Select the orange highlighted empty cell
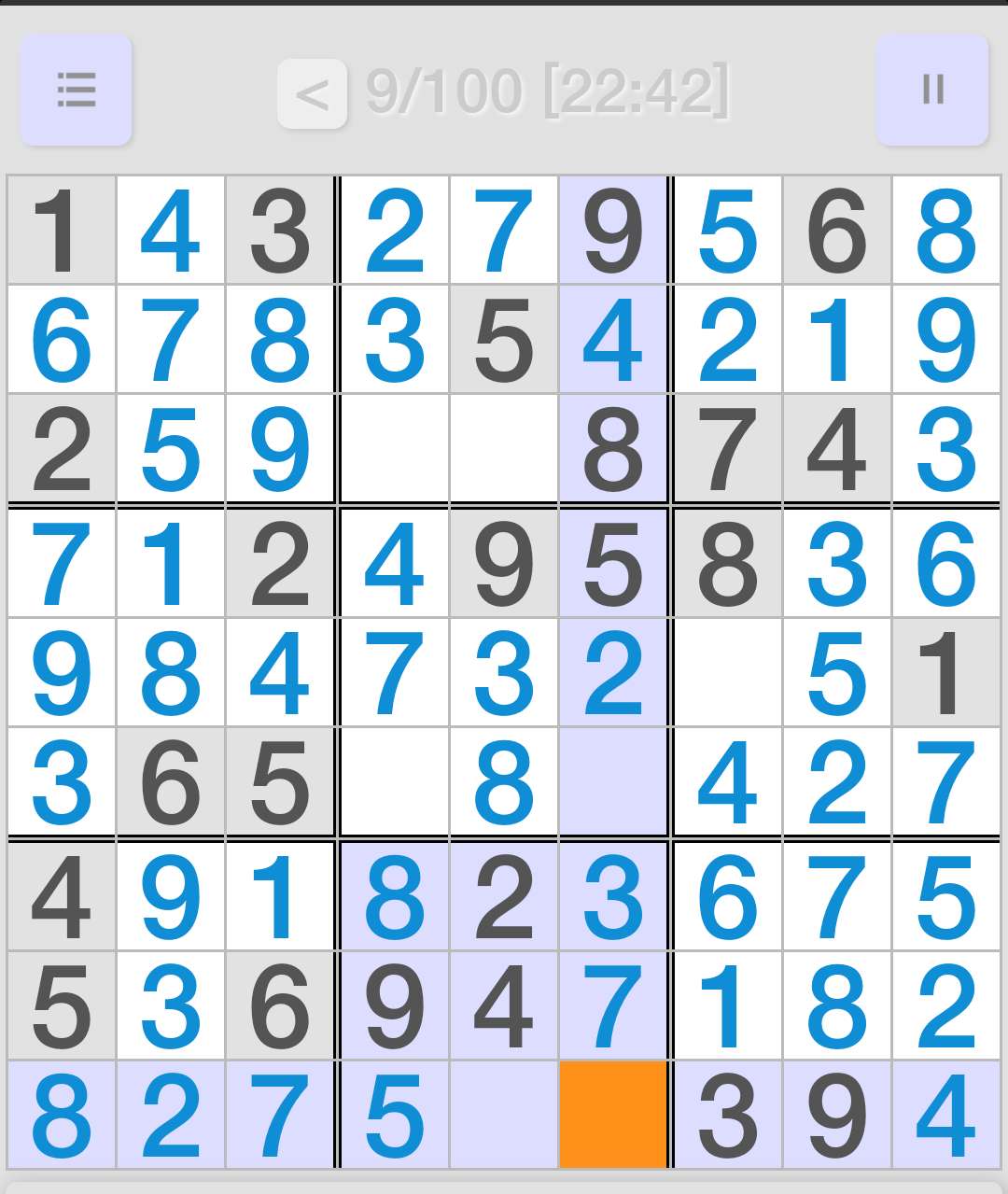Image resolution: width=1008 pixels, height=1194 pixels. click(x=613, y=1114)
